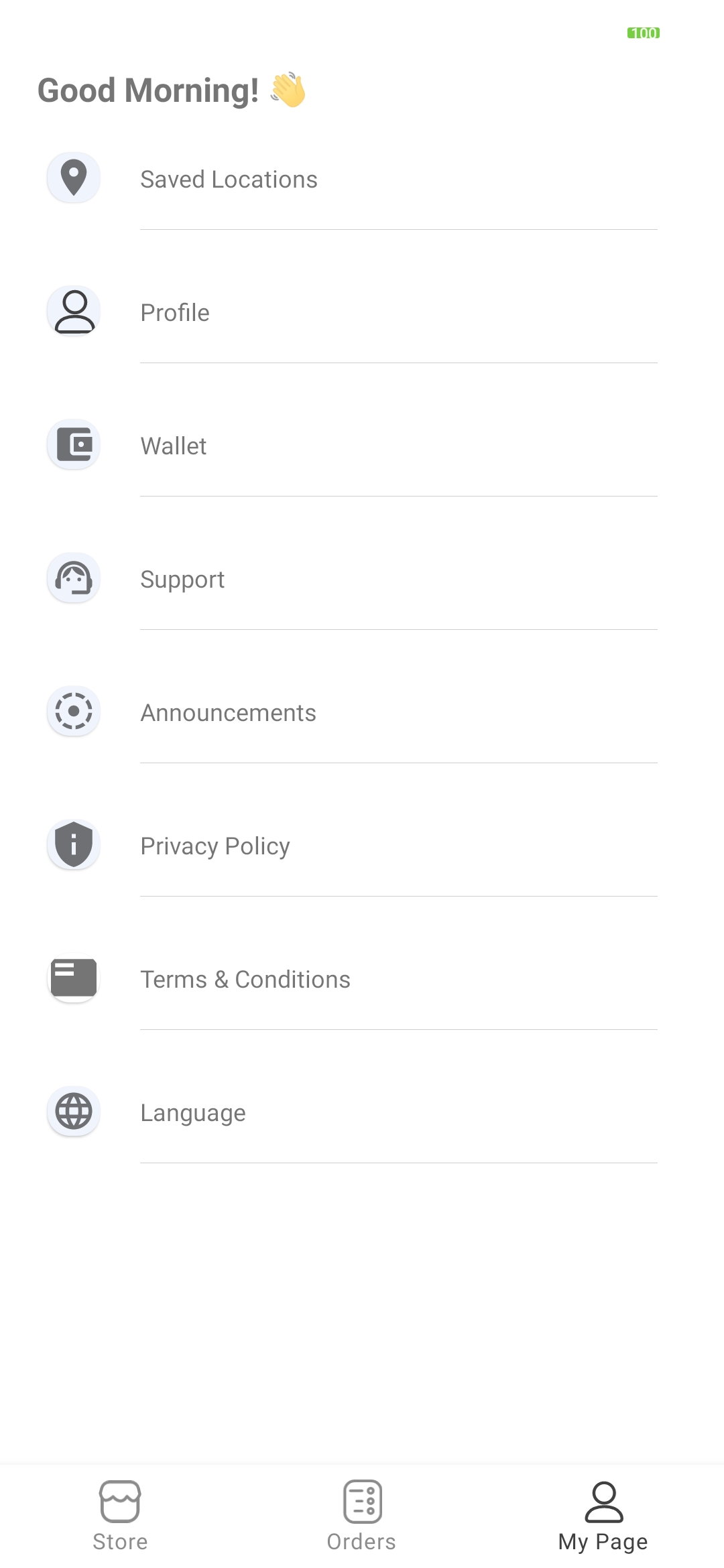Switch to the Orders tab
The image size is (724, 1568).
[362, 1516]
